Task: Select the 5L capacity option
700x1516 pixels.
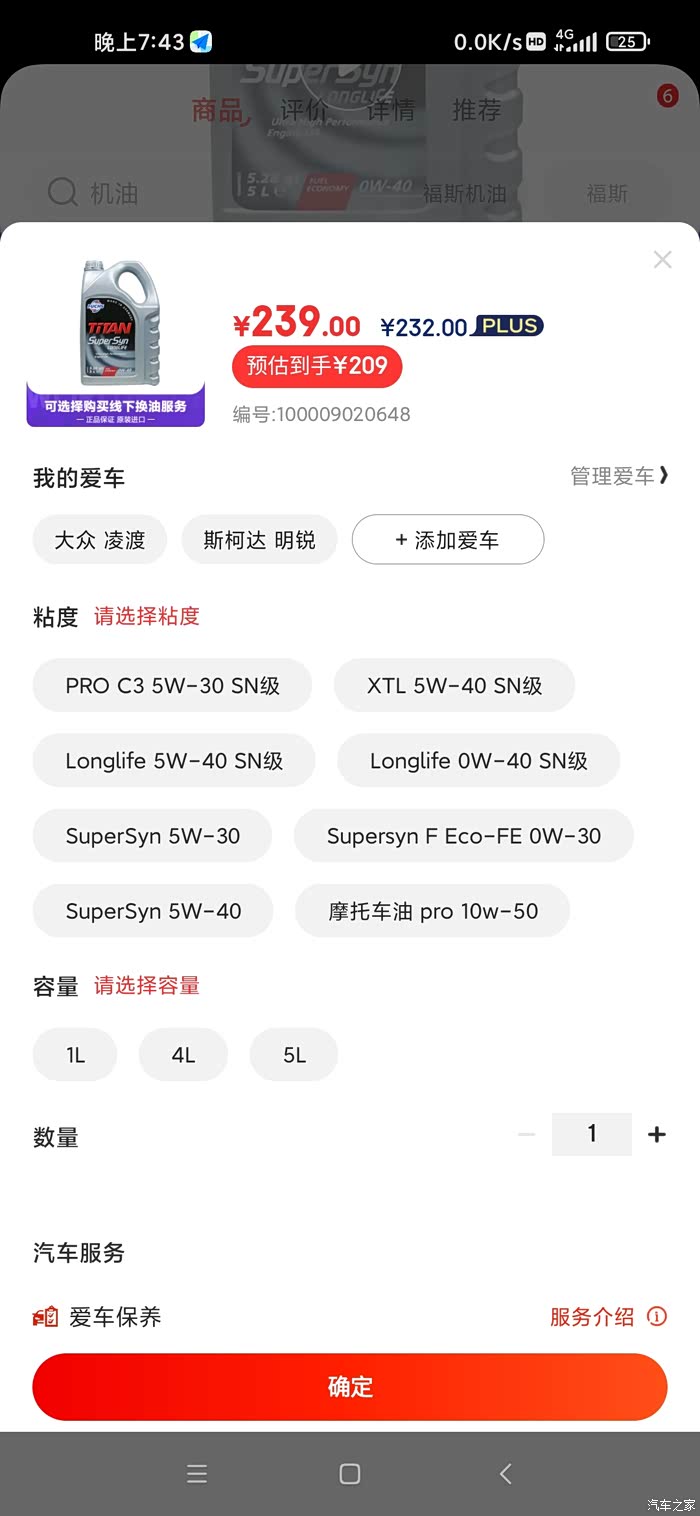Action: click(294, 1055)
